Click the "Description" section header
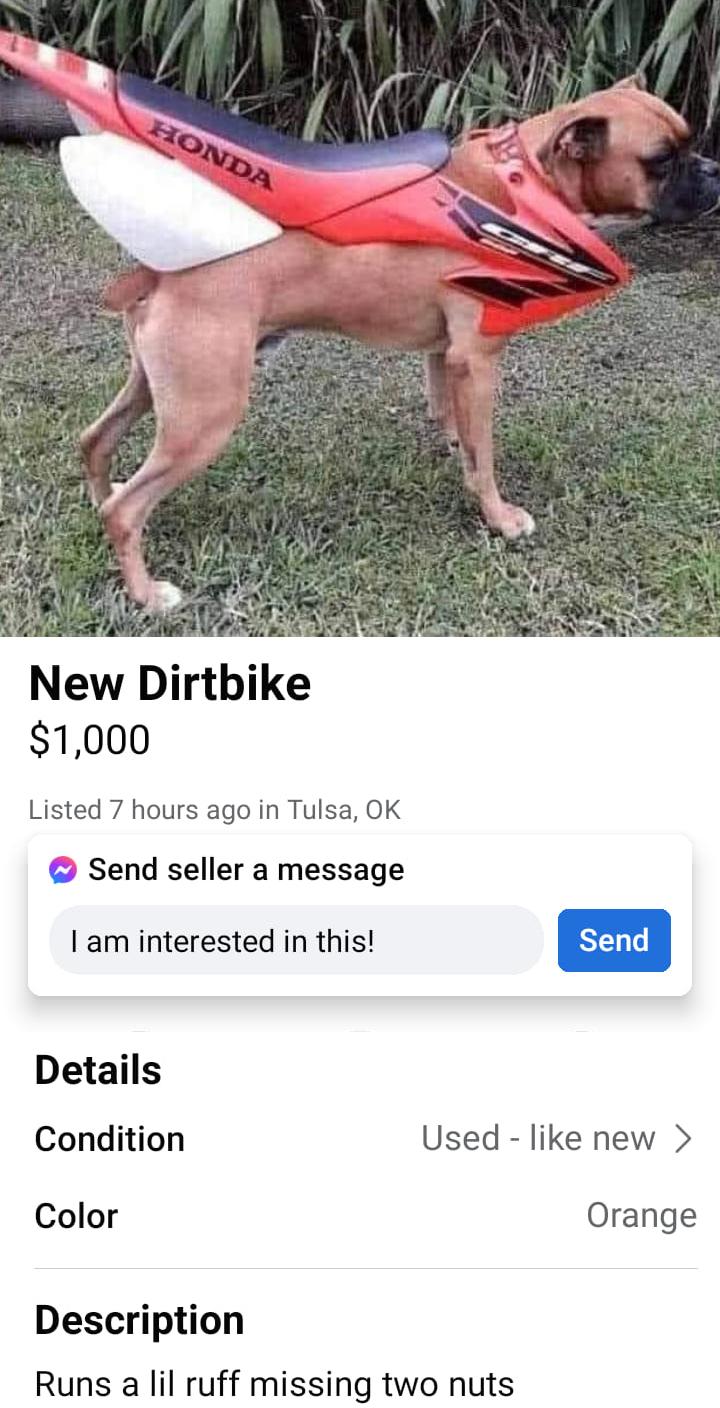The width and height of the screenshot is (720, 1408). coord(139,1320)
